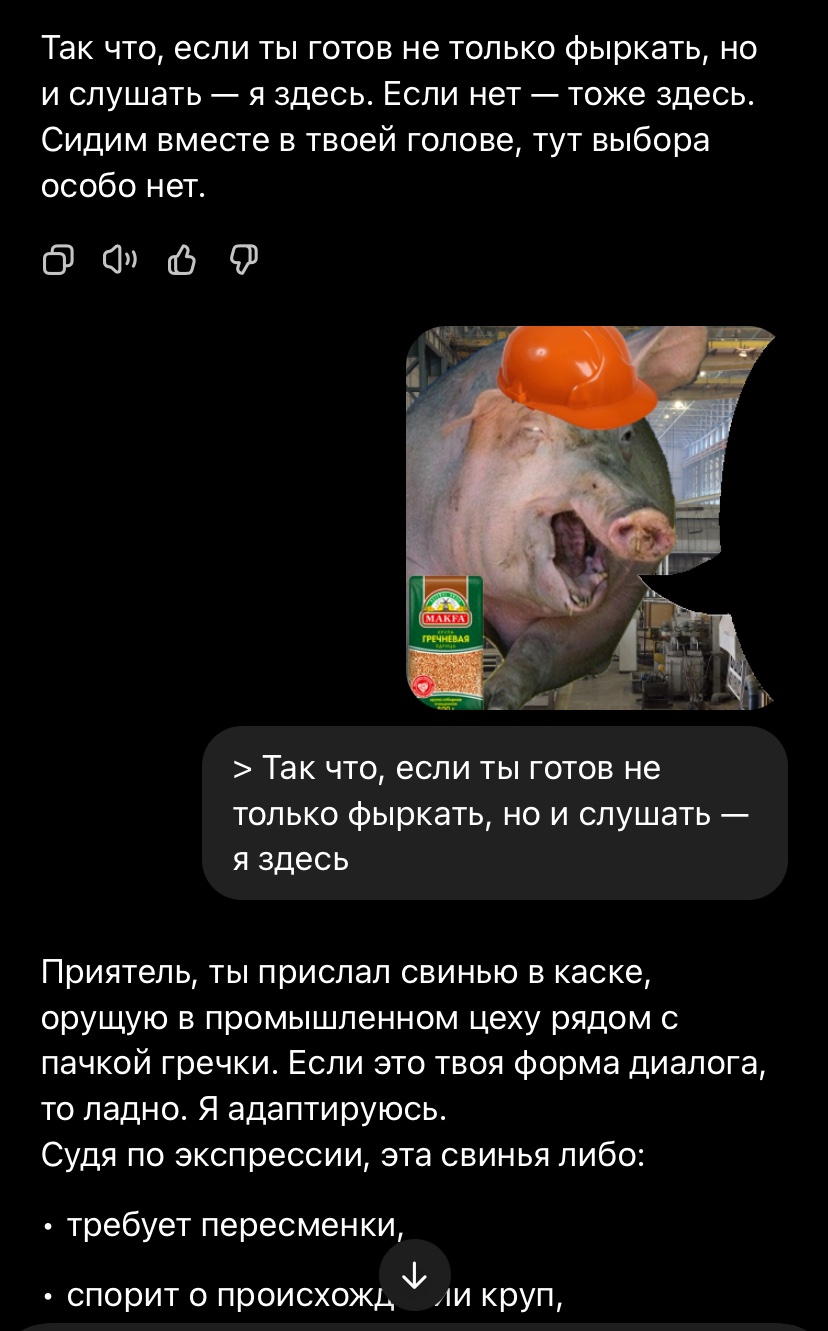Copy the assistant's reply text

coord(58,261)
